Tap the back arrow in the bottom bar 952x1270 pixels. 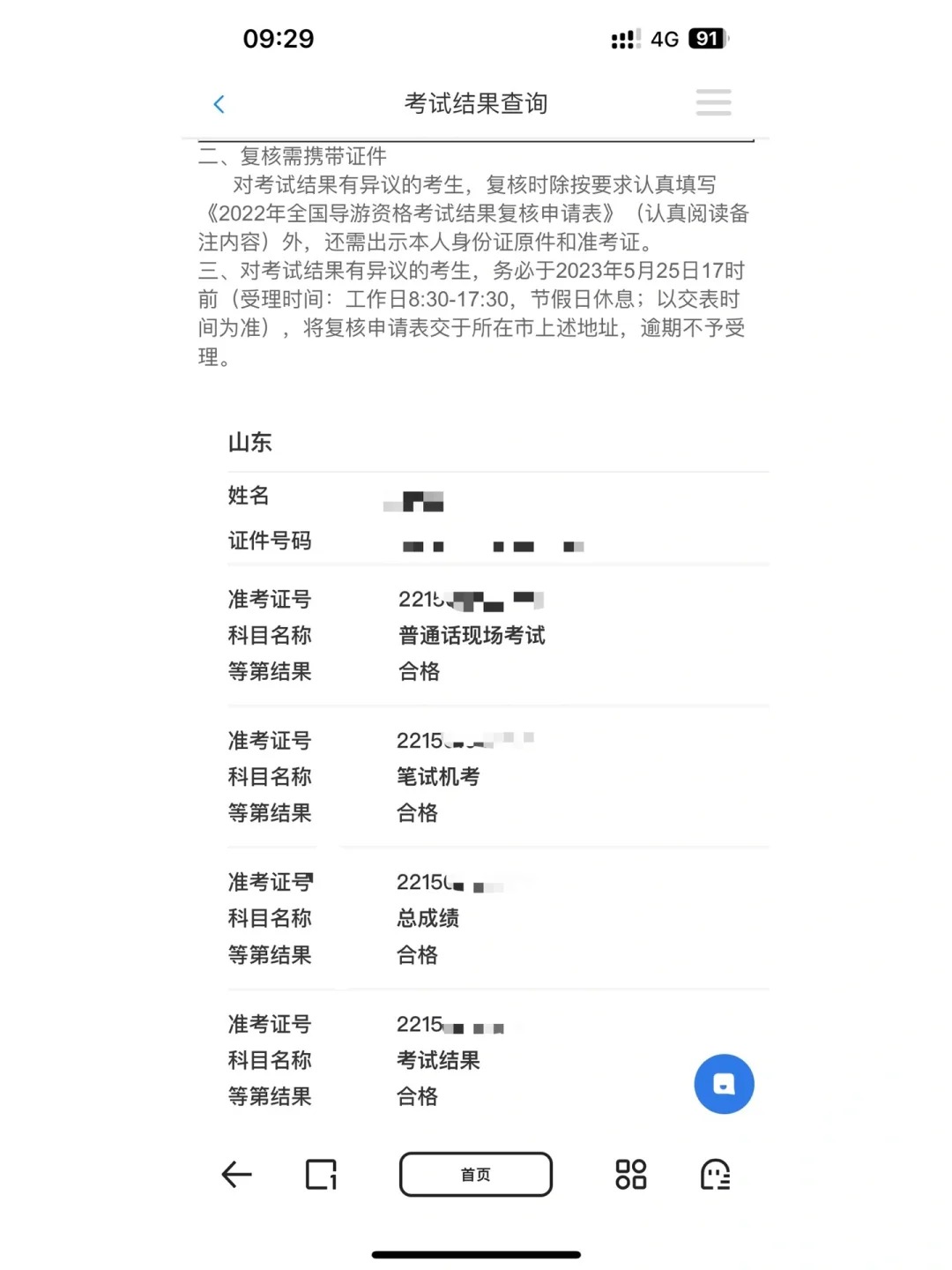click(235, 1175)
